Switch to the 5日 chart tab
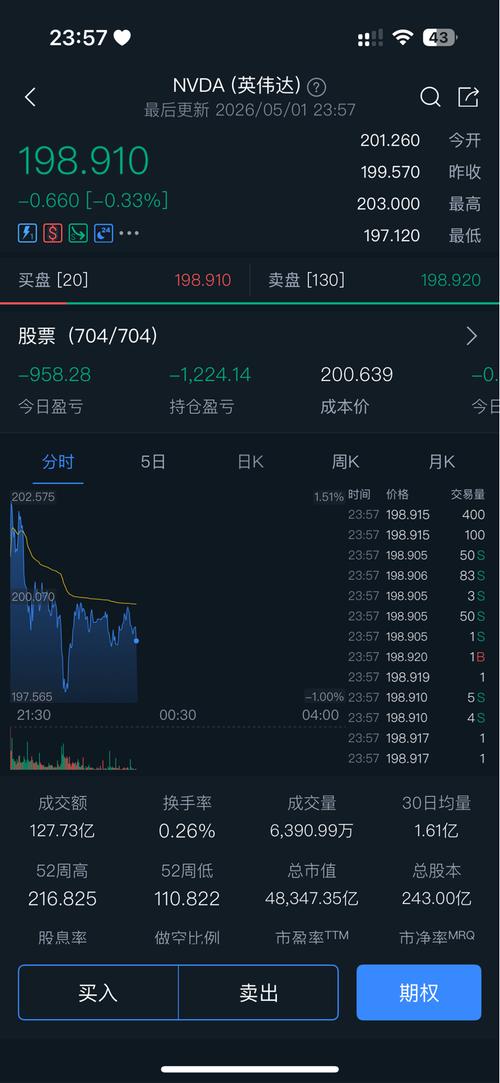 pos(153,462)
